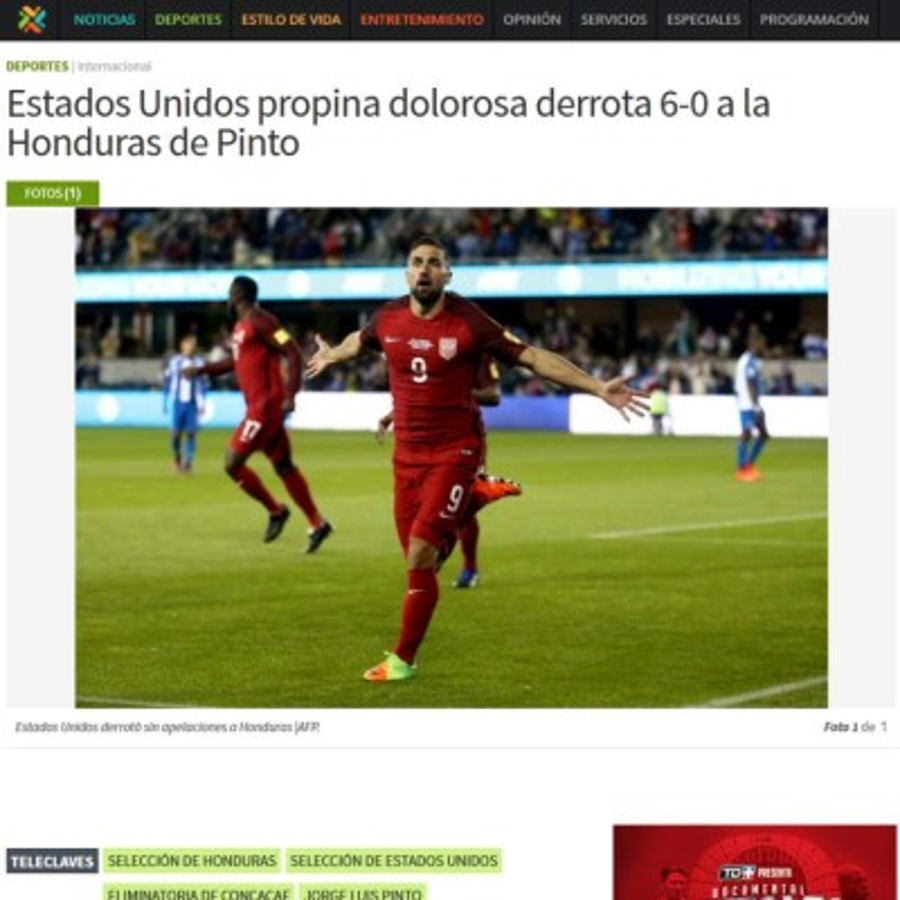Open the site logo home link
Screen dimensions: 900x900
(32, 19)
